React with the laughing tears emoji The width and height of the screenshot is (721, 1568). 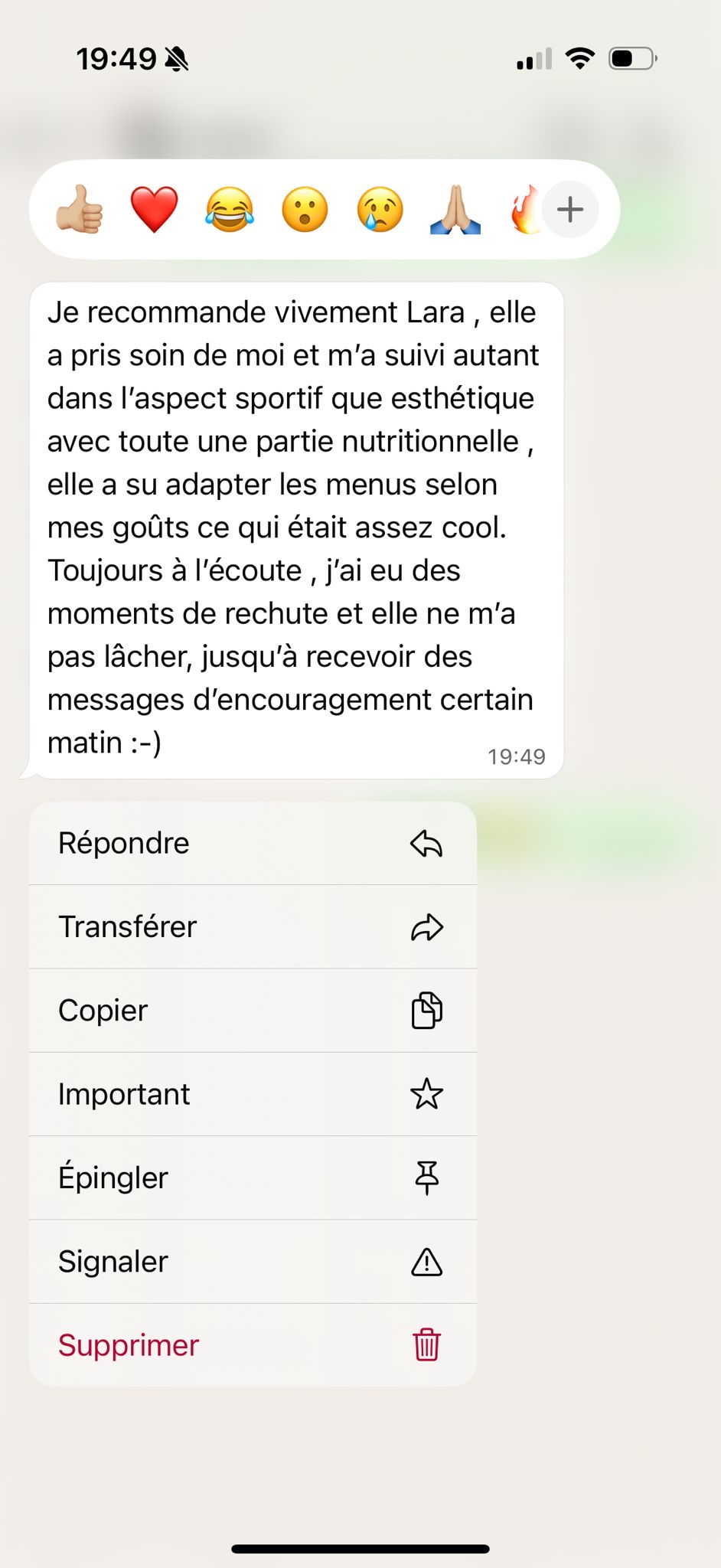[x=229, y=209]
